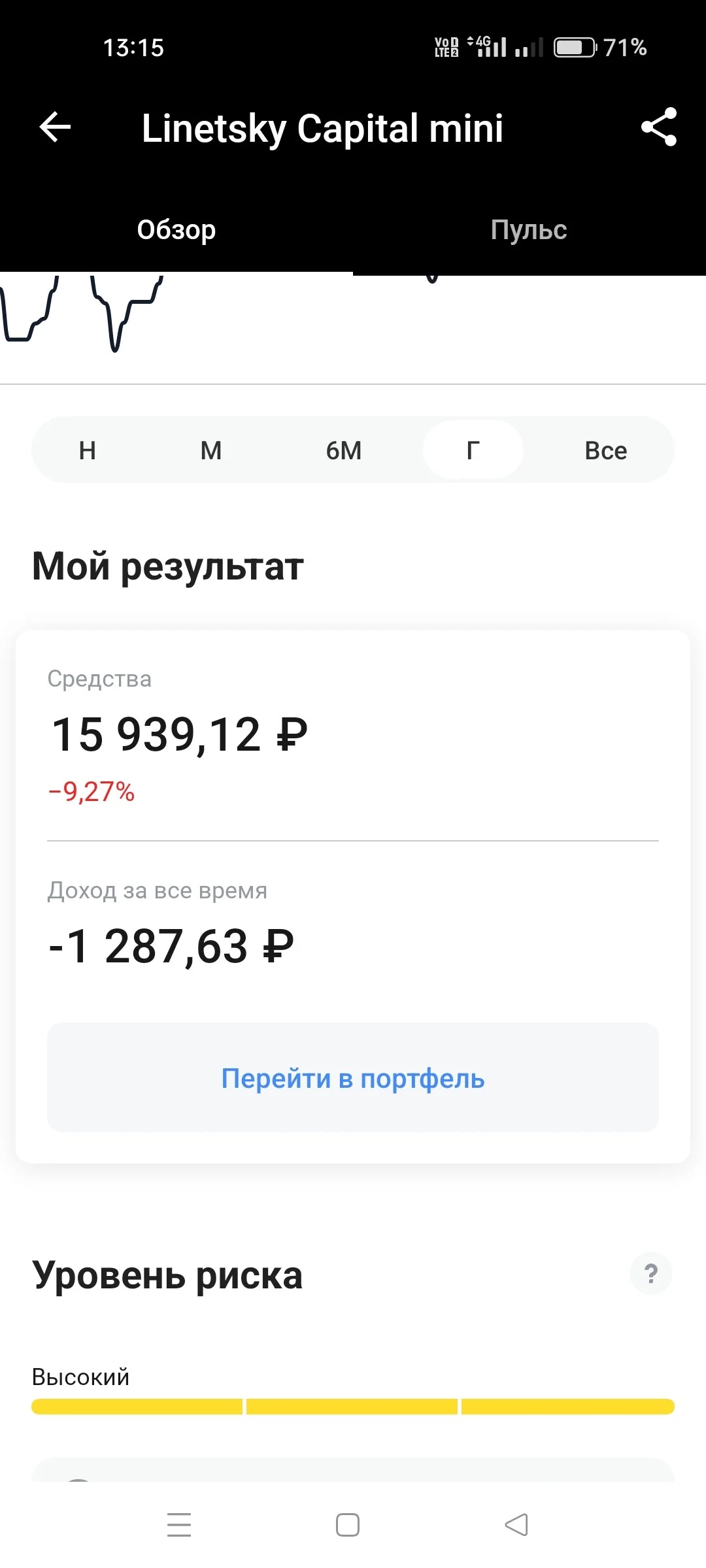The image size is (706, 1568).
Task: Switch to the Пульс tab
Action: 529,230
